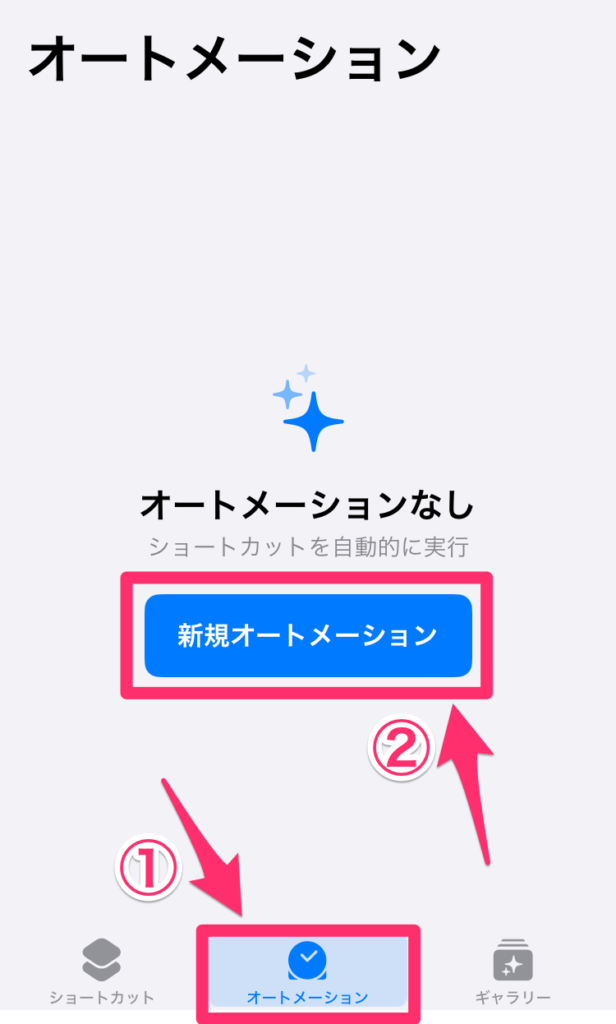This screenshot has width=616, height=1024.
Task: Select the オートメーション tab
Action: [308, 972]
